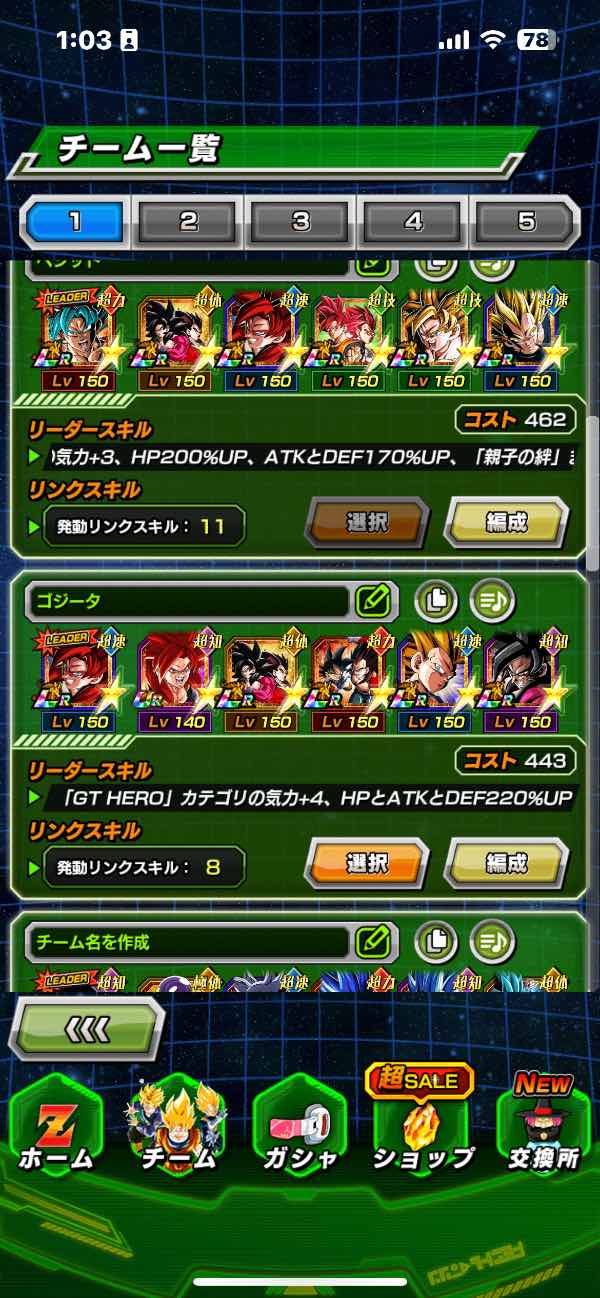Image resolution: width=600 pixels, height=1298 pixels.
Task: Switch to team page 5
Action: (x=525, y=221)
